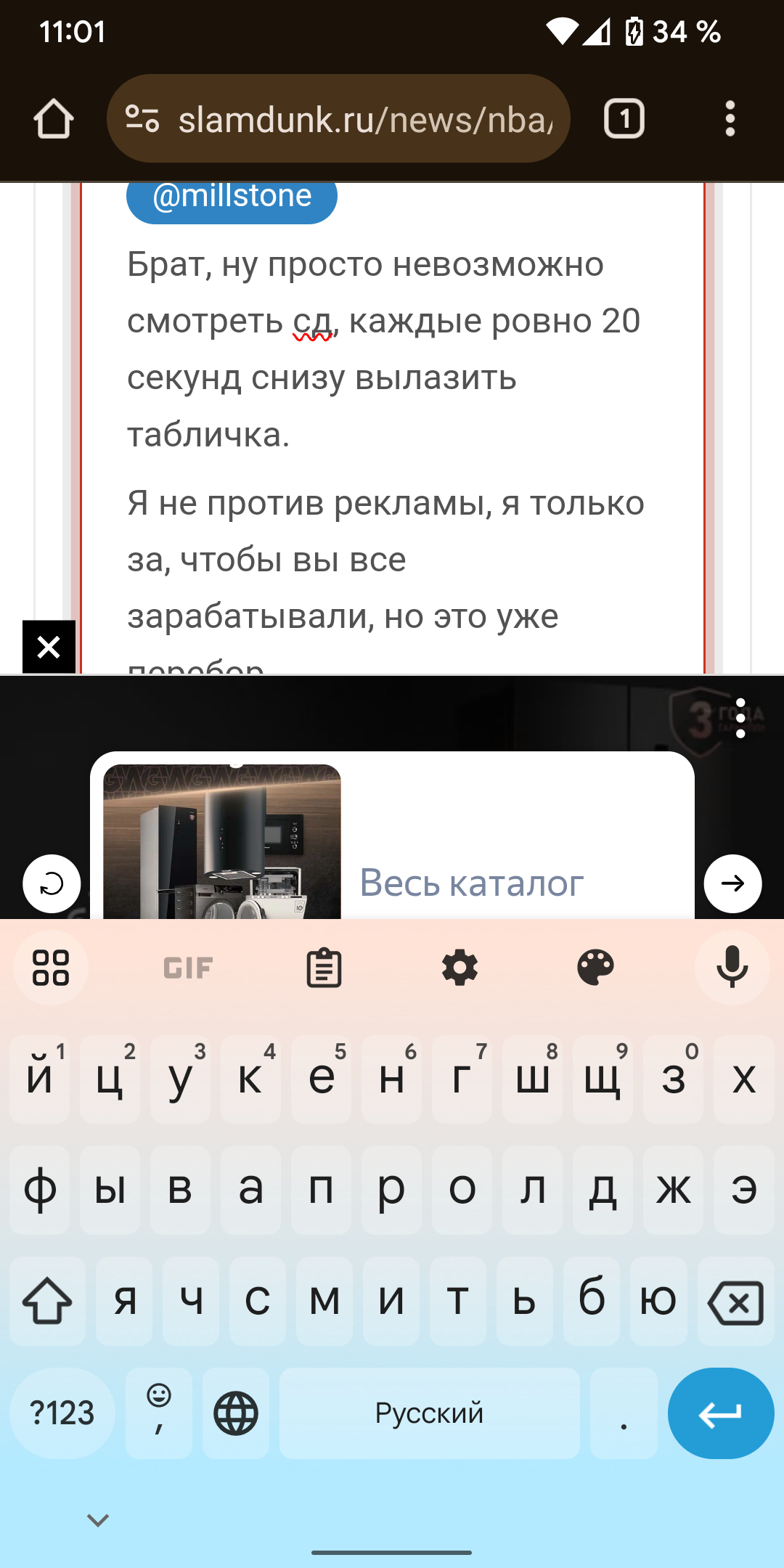Open keyboard settings gear
This screenshot has height=1568, width=784.
coord(460,968)
